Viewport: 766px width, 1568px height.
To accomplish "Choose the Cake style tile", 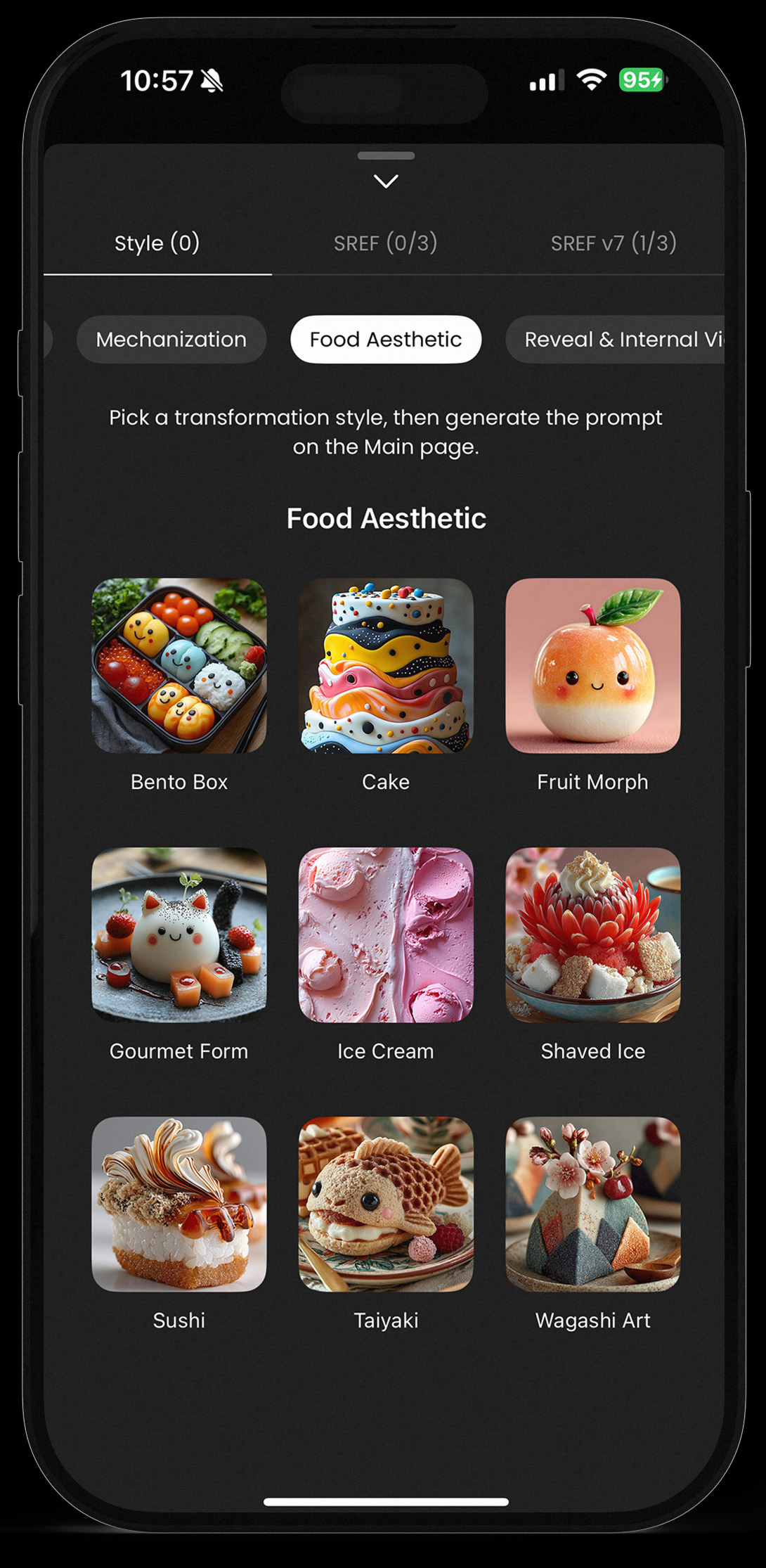I will coord(386,665).
